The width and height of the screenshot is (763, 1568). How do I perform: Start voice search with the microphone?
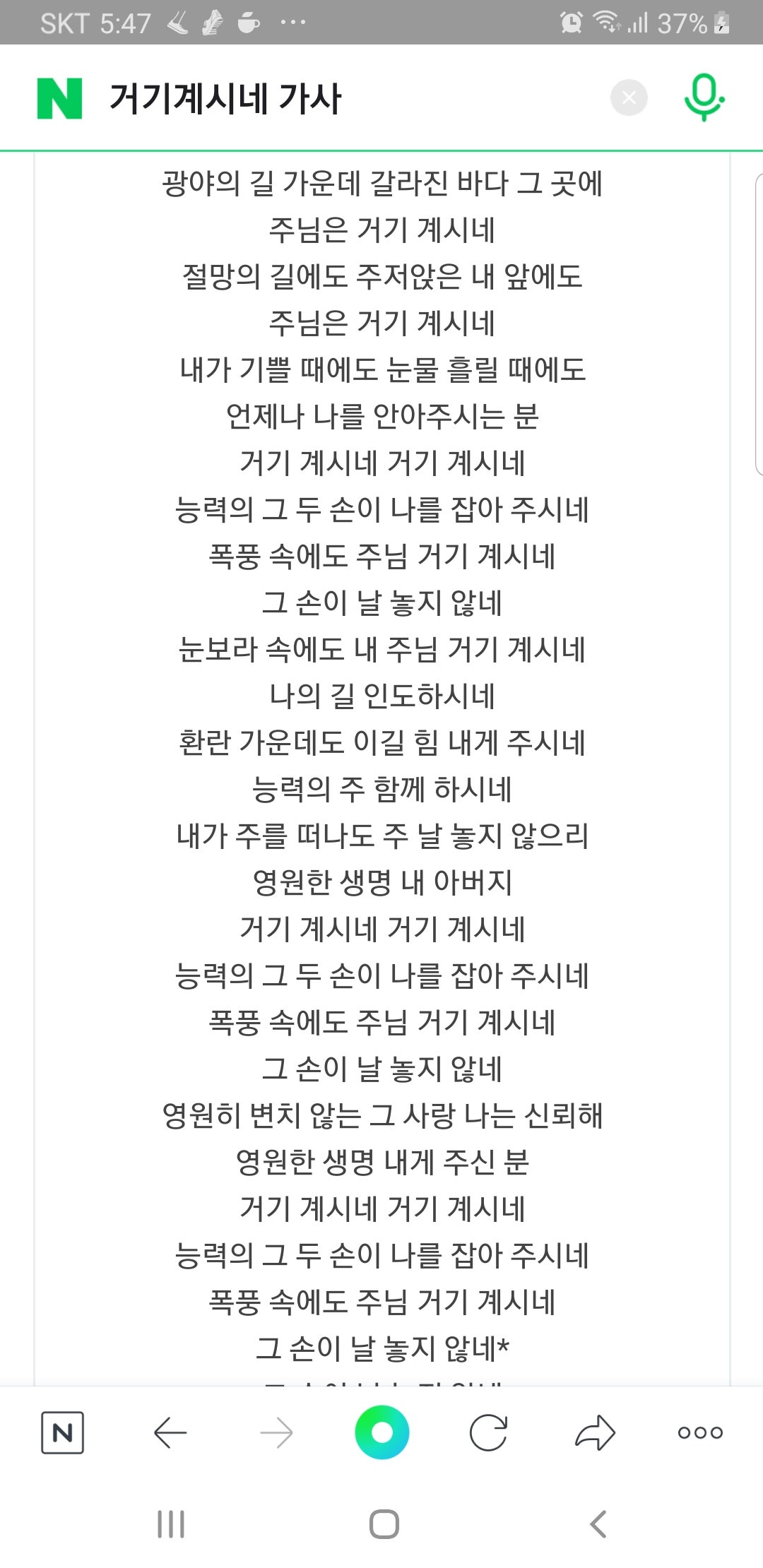[704, 97]
